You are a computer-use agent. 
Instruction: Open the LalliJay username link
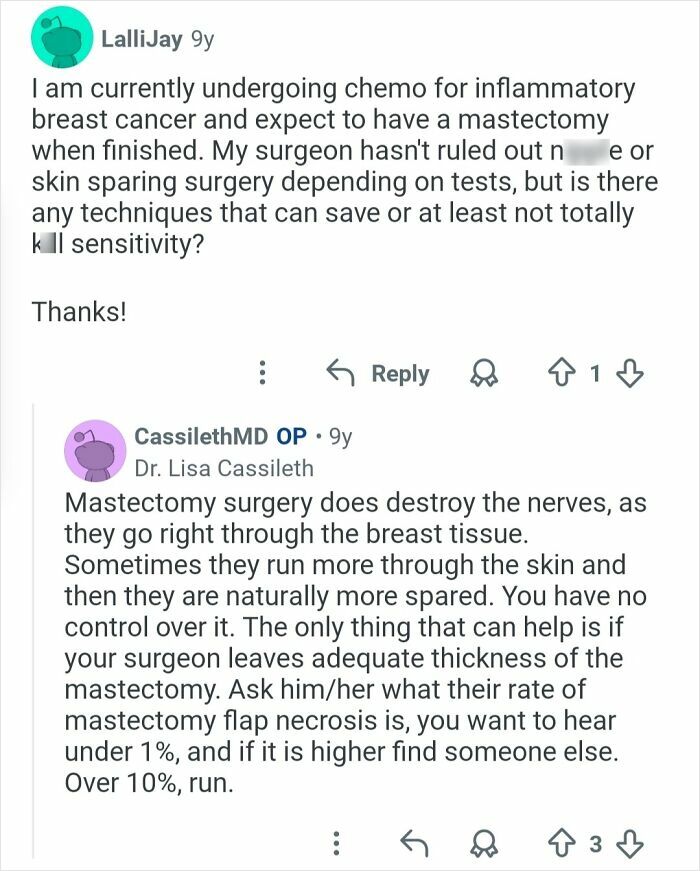tap(141, 39)
